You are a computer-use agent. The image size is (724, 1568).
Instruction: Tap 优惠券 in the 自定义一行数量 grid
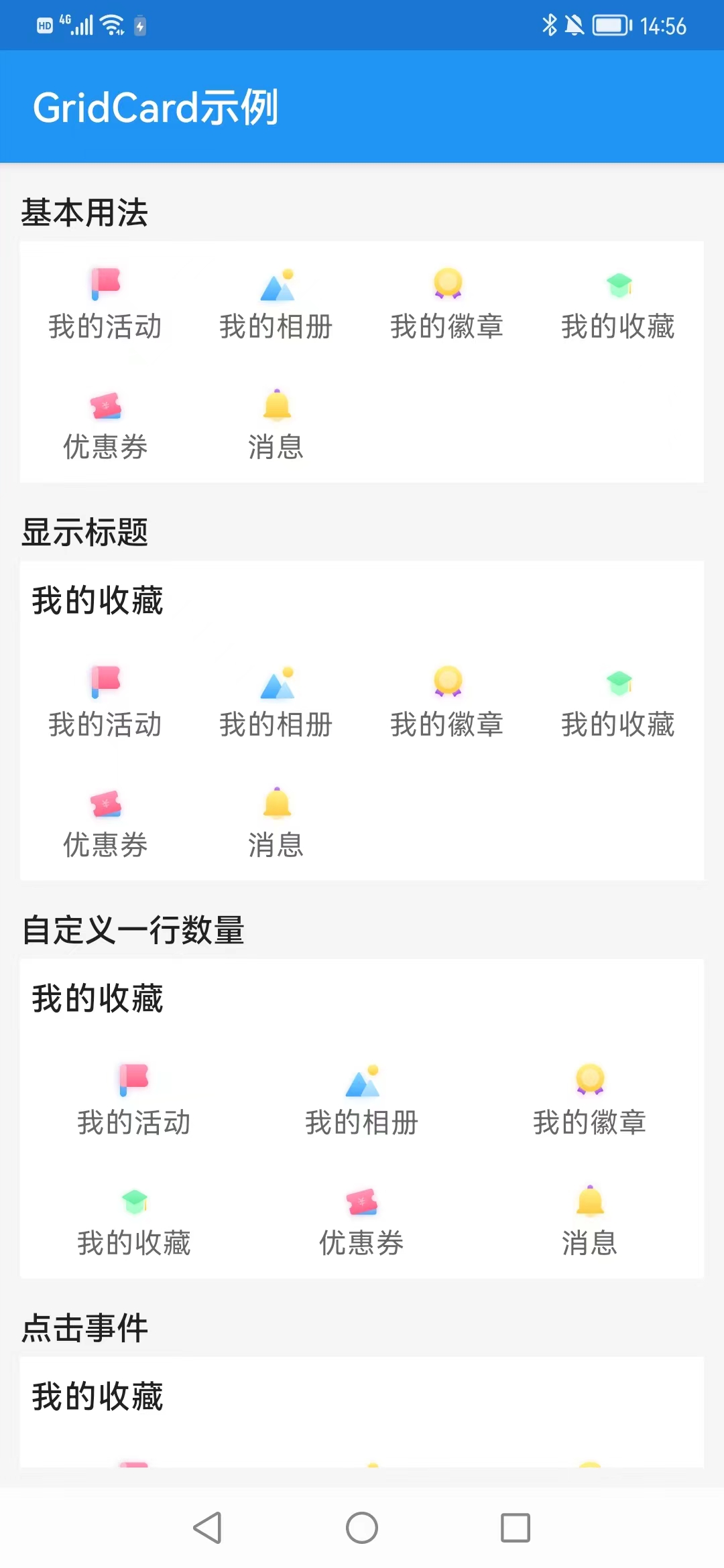[x=362, y=1222]
